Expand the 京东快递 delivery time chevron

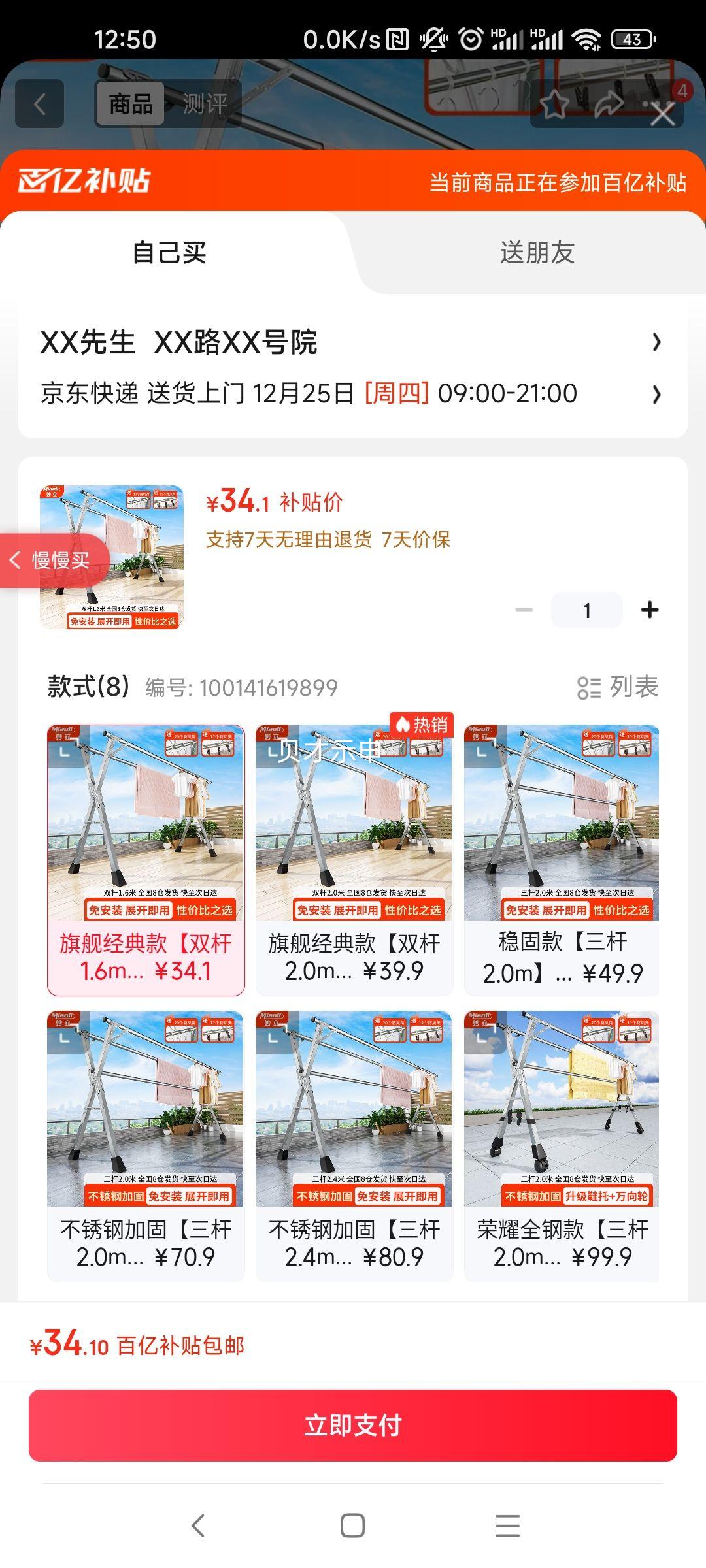[x=658, y=394]
